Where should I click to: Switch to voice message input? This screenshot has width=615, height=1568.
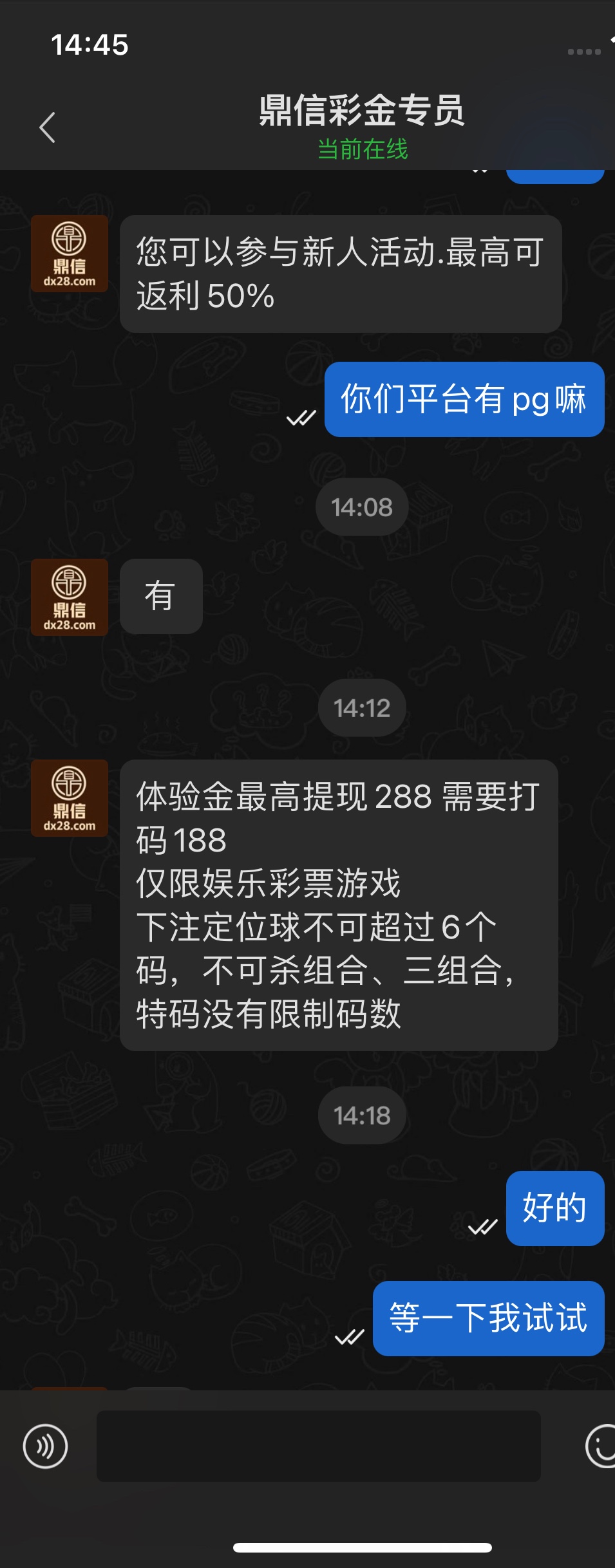45,1446
